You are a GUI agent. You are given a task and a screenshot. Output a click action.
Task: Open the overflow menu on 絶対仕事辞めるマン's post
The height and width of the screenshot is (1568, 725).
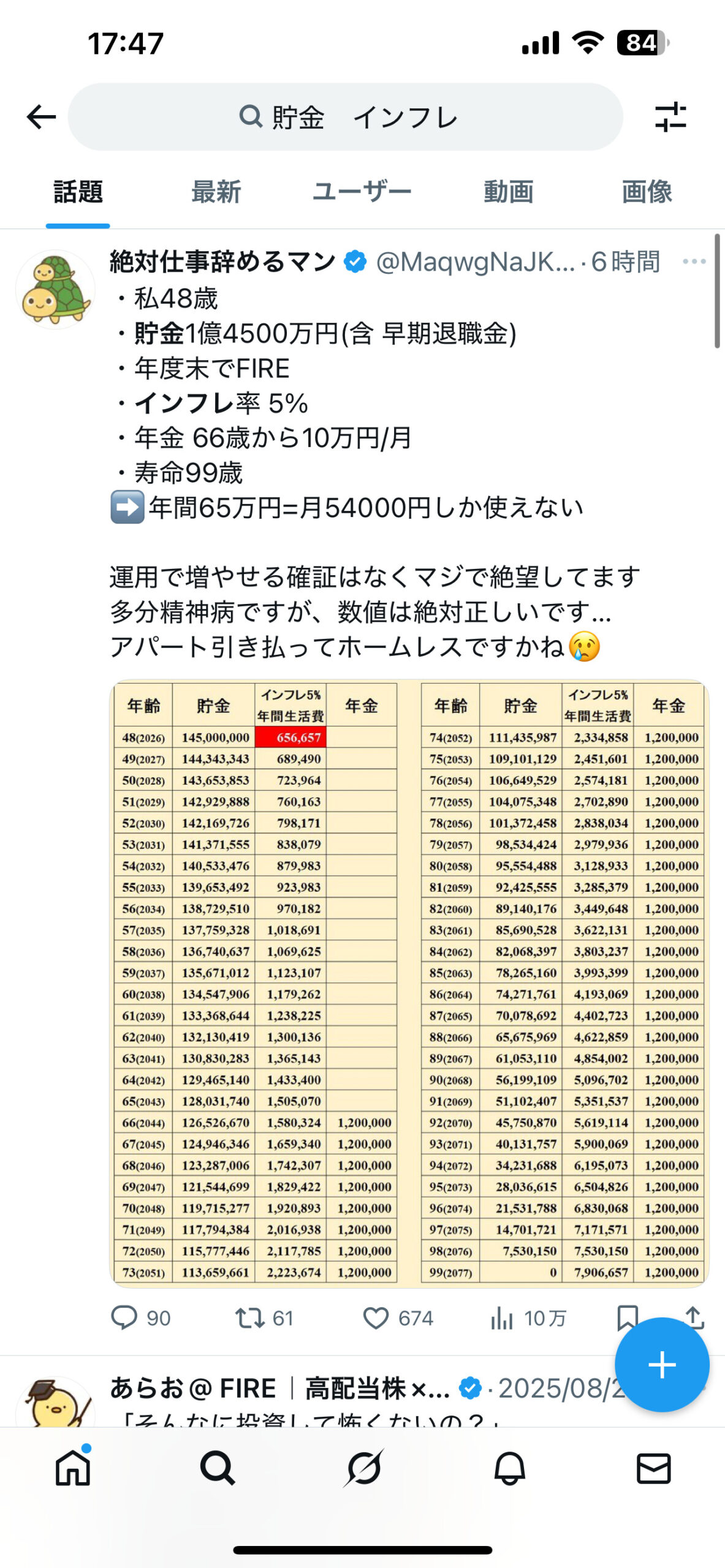pos(694,262)
